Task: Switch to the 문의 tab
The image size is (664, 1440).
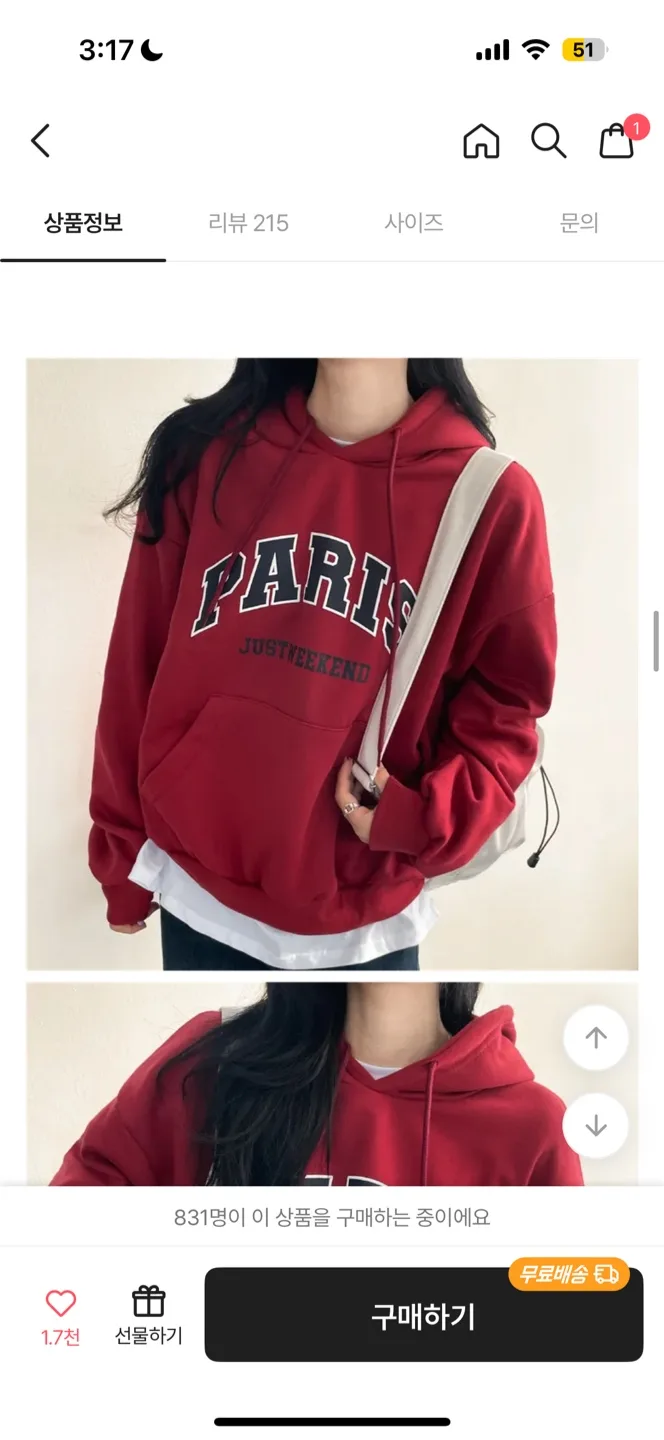Action: click(x=579, y=223)
